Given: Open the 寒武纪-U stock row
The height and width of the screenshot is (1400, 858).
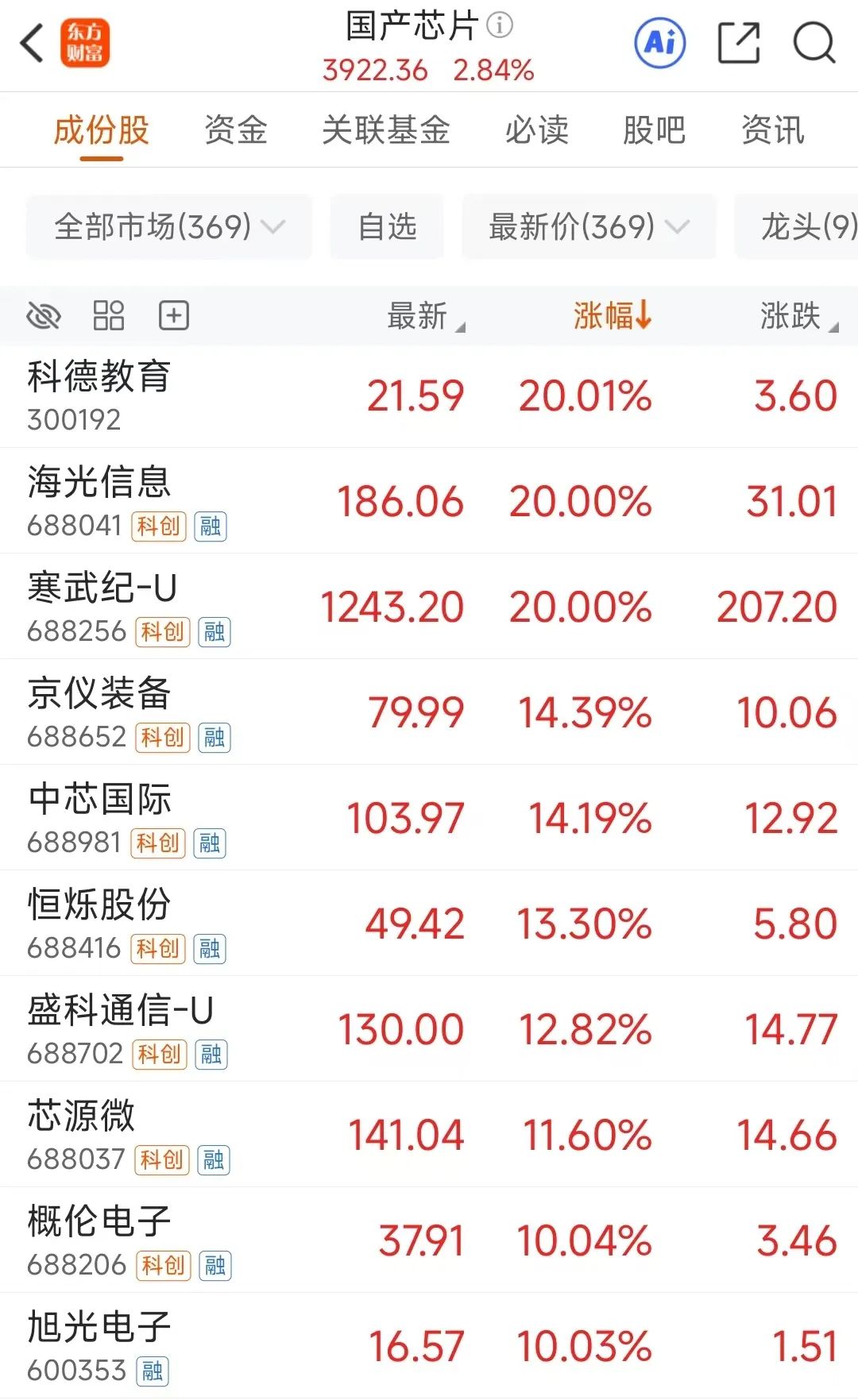Looking at the screenshot, I should (429, 607).
